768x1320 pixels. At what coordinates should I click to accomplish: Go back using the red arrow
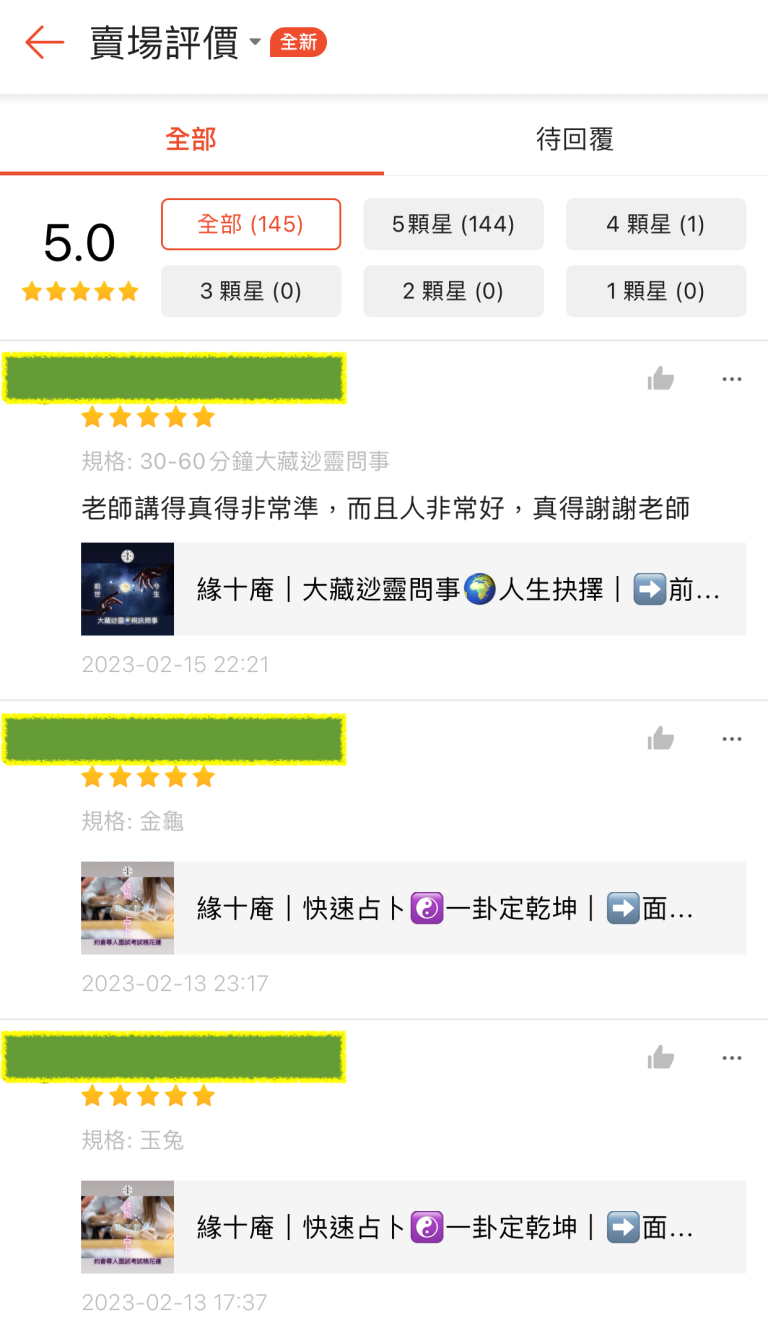[x=44, y=43]
